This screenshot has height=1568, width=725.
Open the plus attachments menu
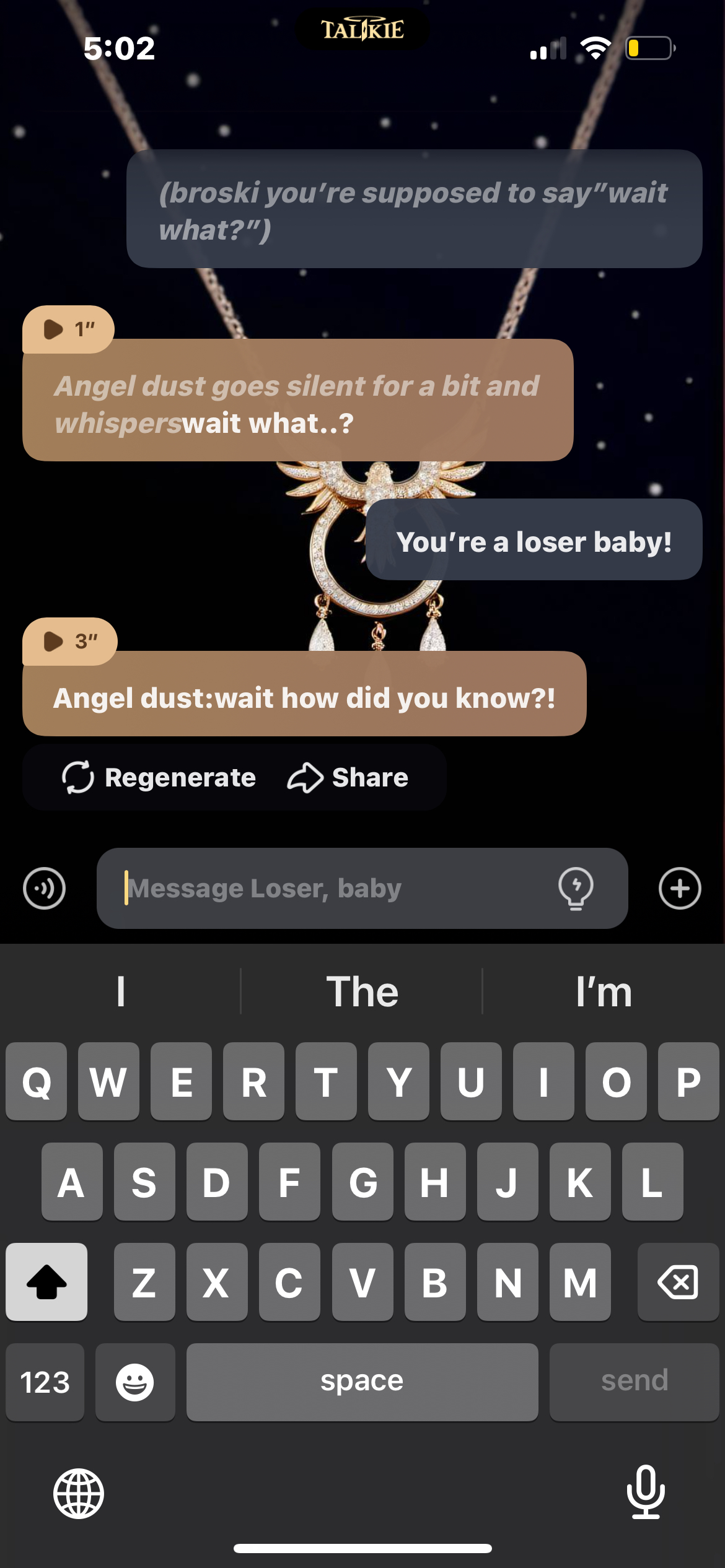pyautogui.click(x=680, y=889)
